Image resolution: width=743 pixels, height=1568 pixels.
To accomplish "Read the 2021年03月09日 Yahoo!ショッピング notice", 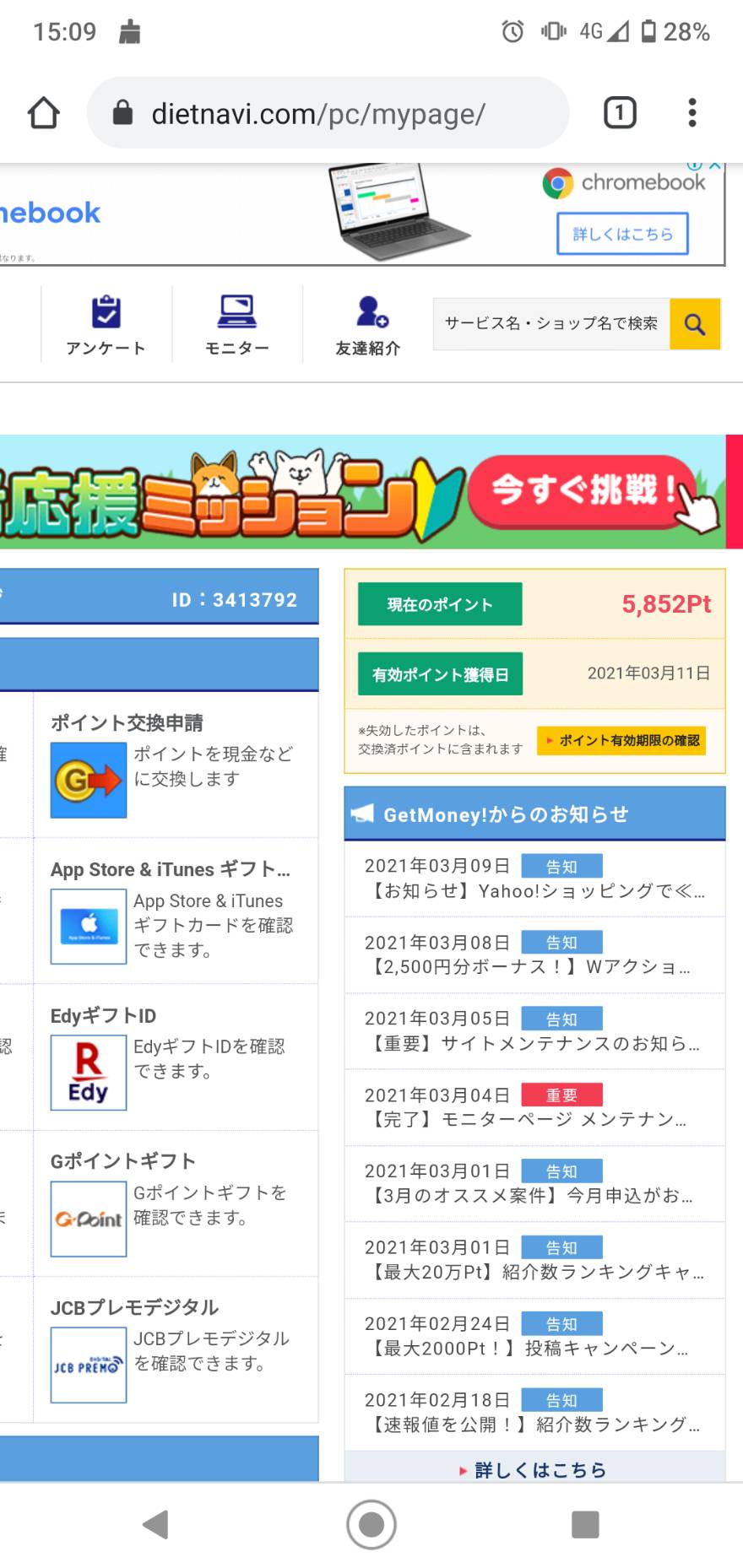I will click(534, 879).
